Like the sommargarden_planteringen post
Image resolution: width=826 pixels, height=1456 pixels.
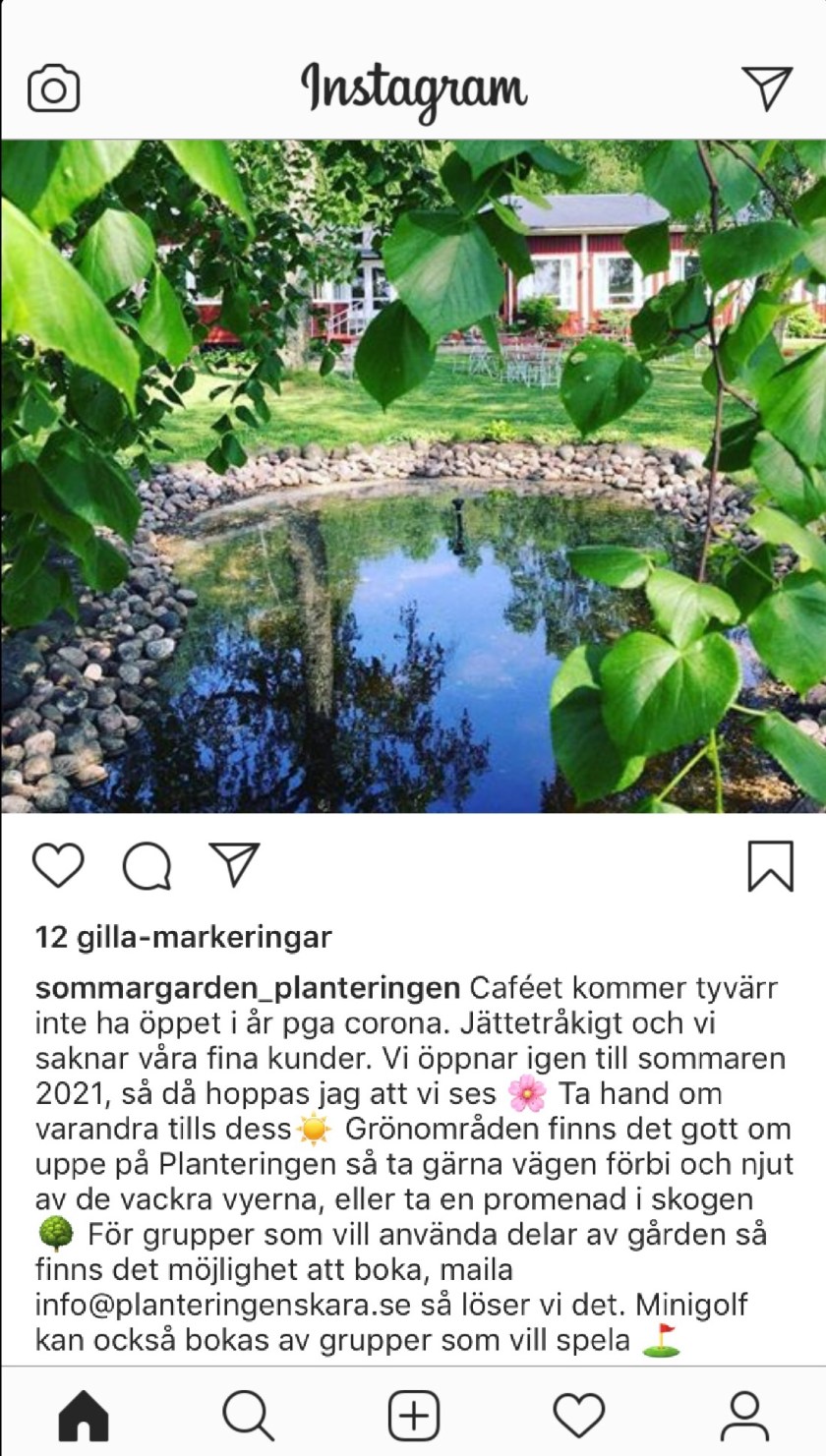tap(58, 866)
